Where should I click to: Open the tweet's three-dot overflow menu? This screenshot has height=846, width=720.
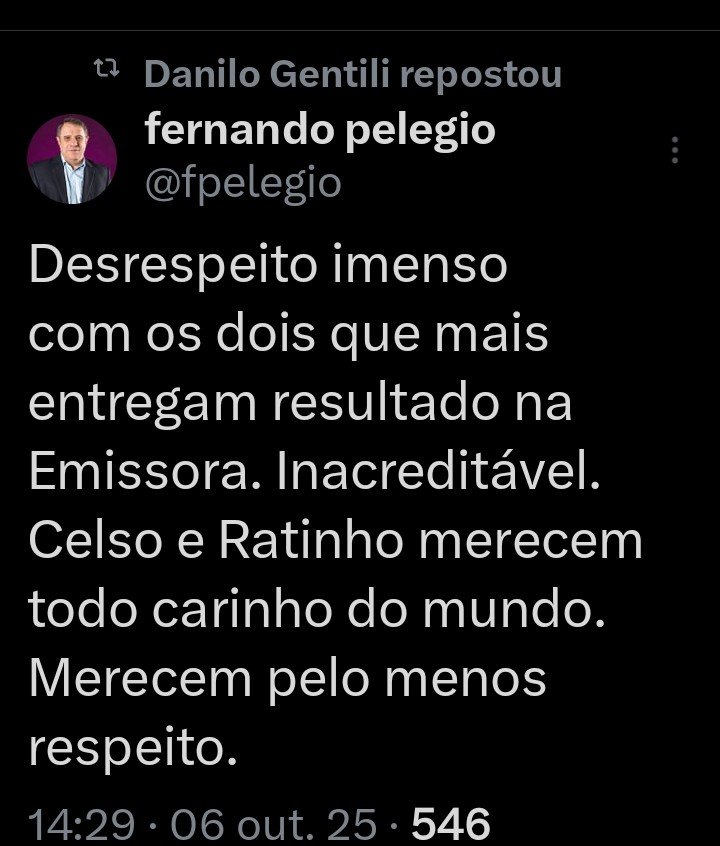675,150
